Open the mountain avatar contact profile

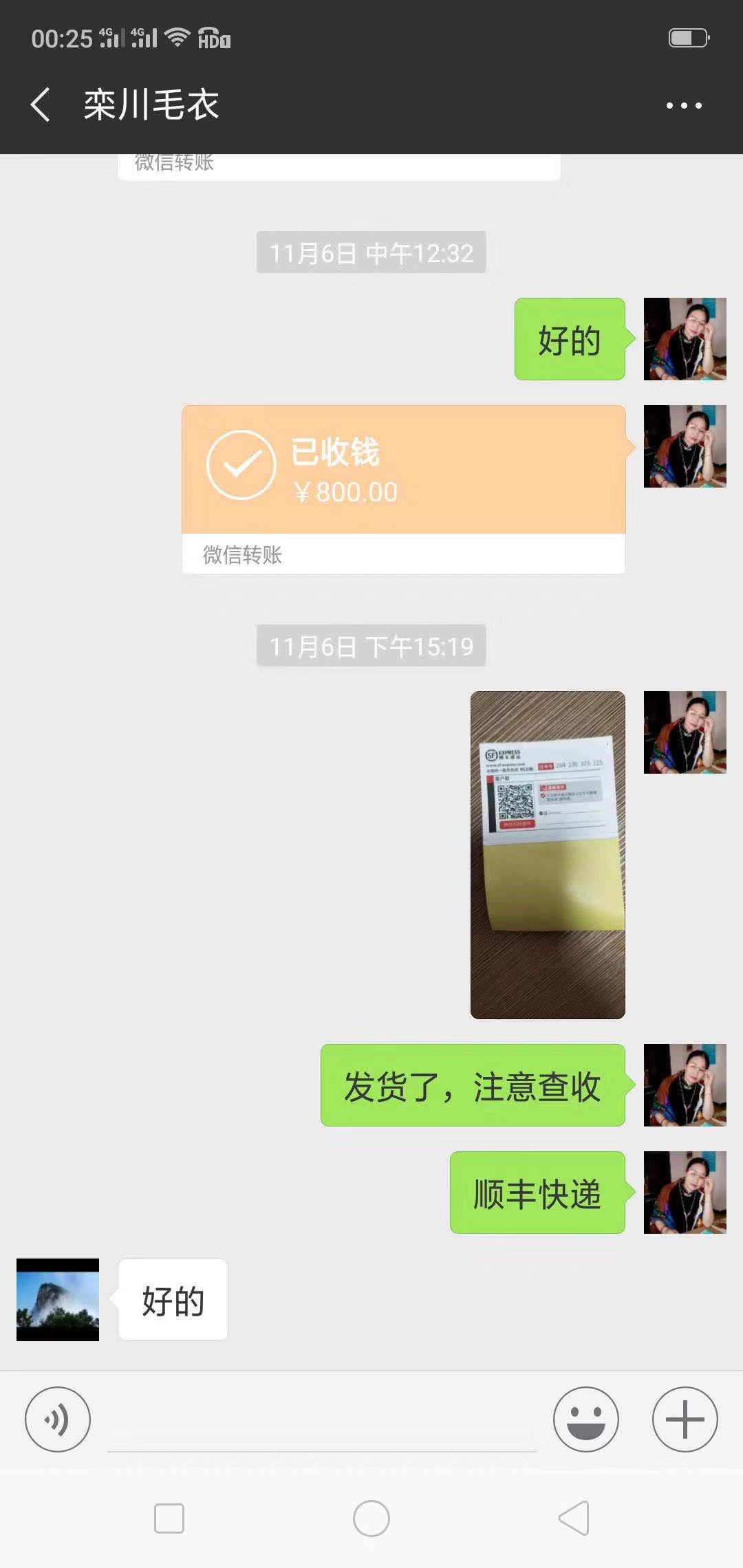[58, 1300]
